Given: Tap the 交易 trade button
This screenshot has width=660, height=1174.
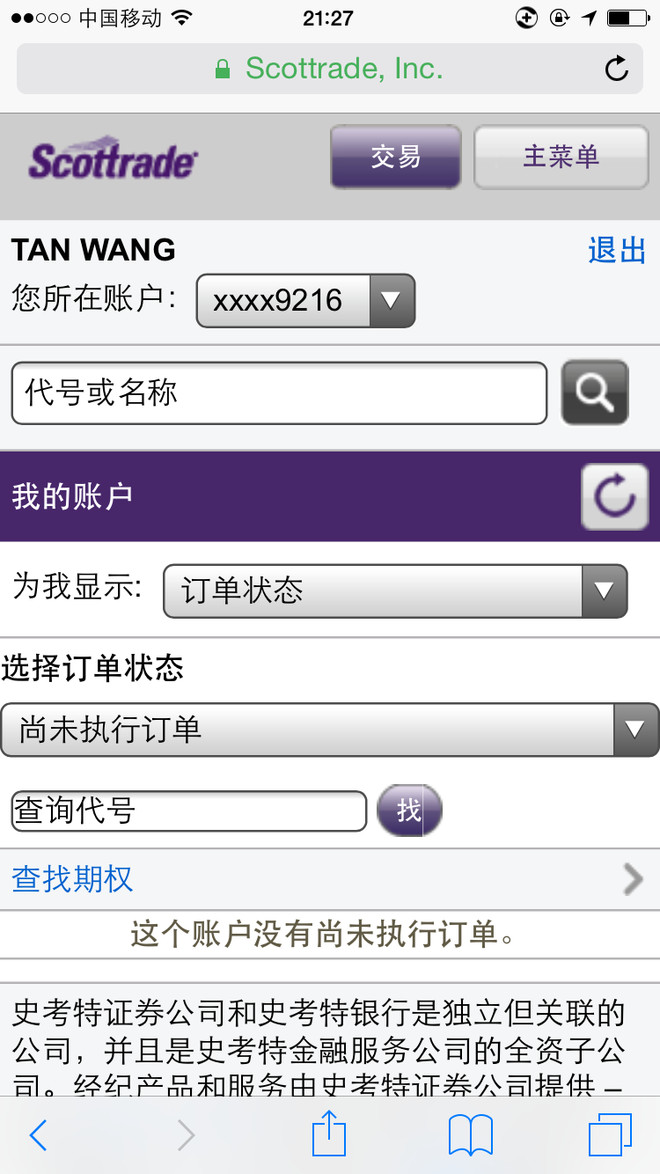Looking at the screenshot, I should tap(396, 156).
